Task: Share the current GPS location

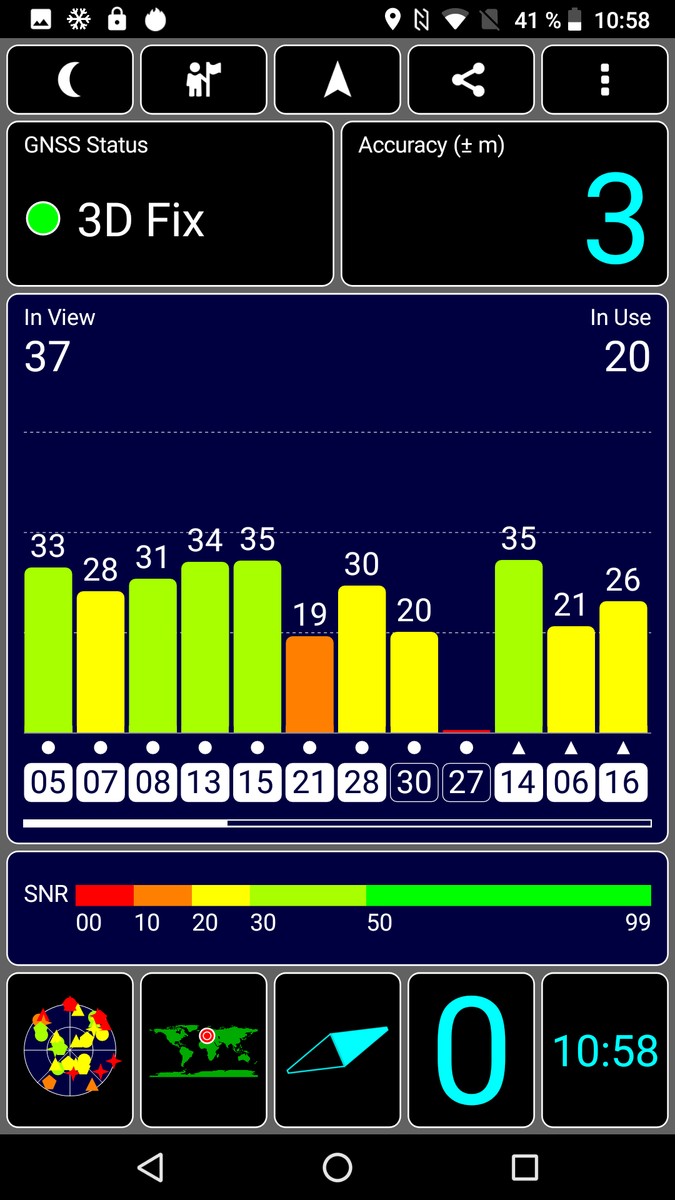Action: (471, 80)
